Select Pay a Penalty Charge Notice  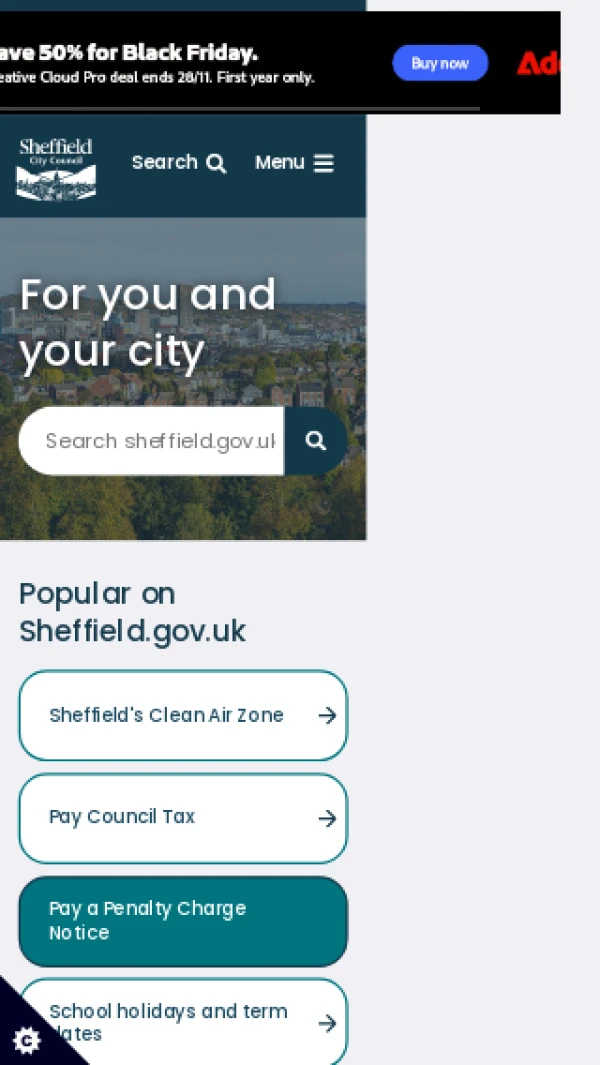click(183, 921)
